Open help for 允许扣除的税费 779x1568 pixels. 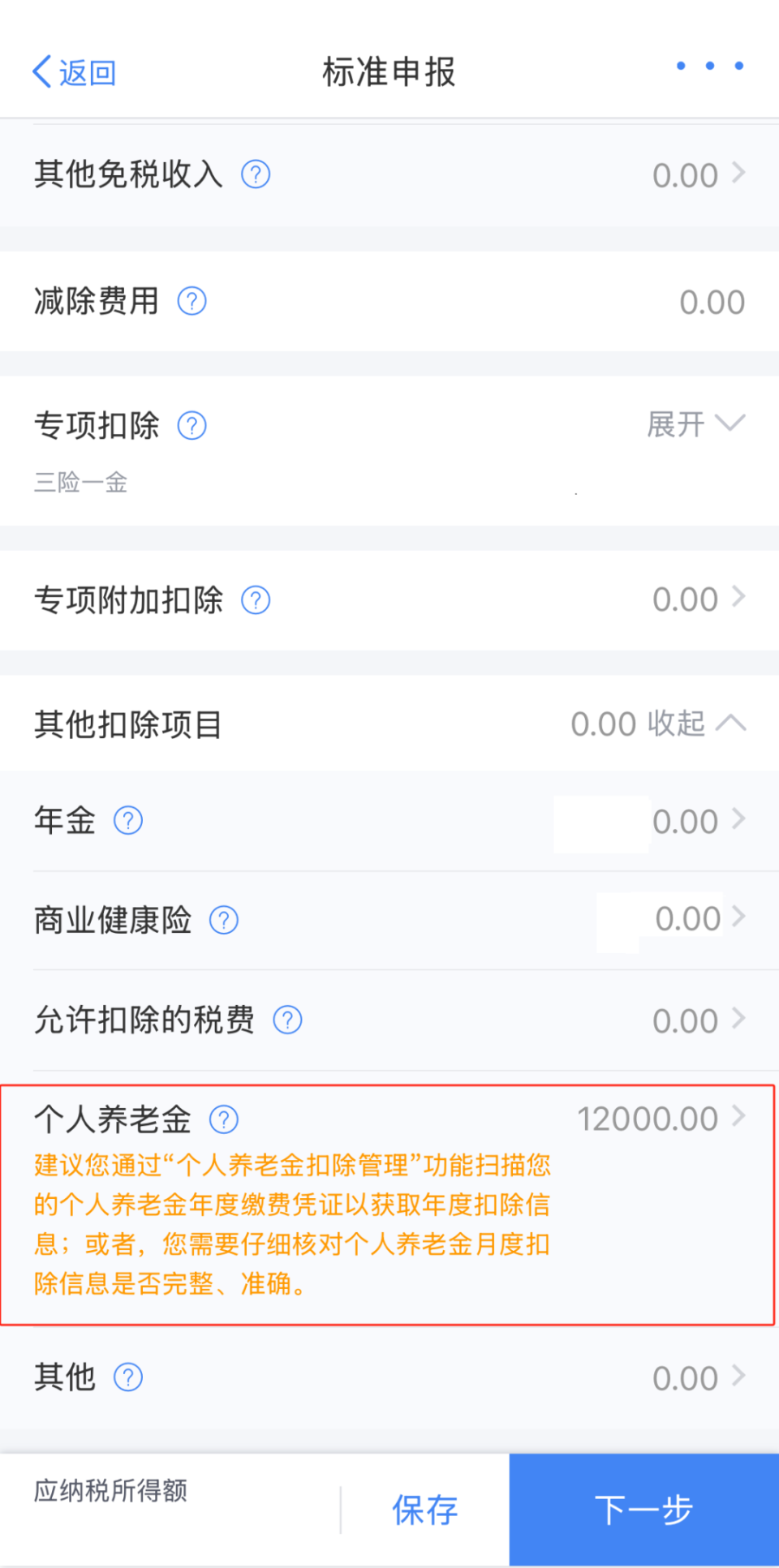288,1020
